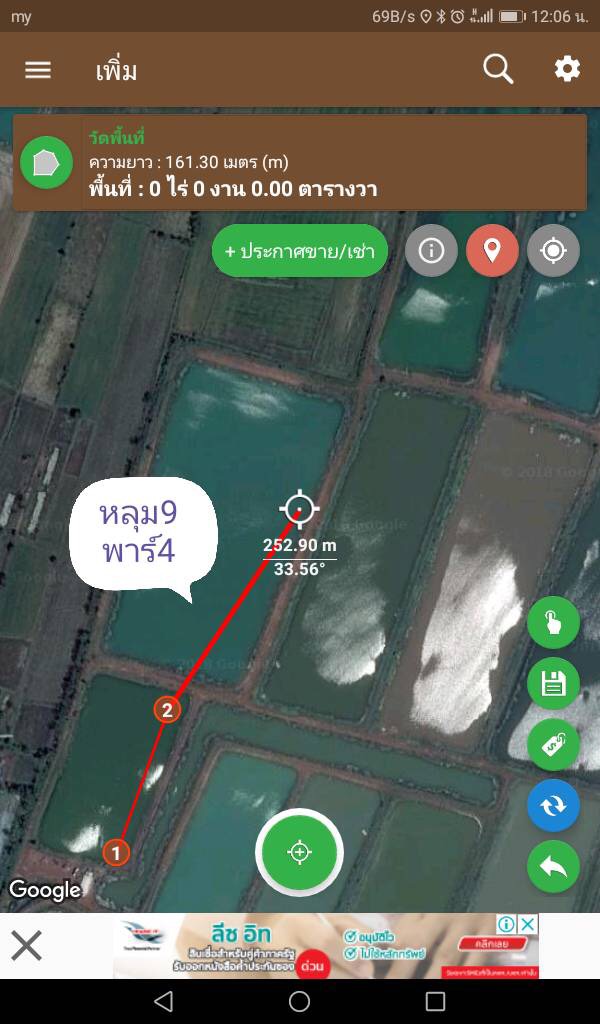Tap the hand touch-mode button
Image resolution: width=600 pixels, height=1024 pixels.
point(553,624)
